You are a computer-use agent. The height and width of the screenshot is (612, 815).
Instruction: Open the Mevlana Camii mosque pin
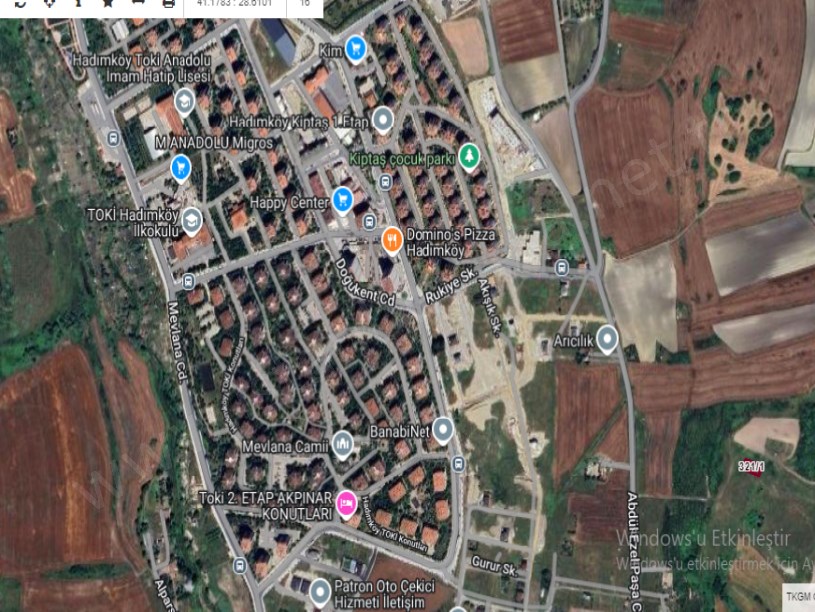(x=343, y=444)
